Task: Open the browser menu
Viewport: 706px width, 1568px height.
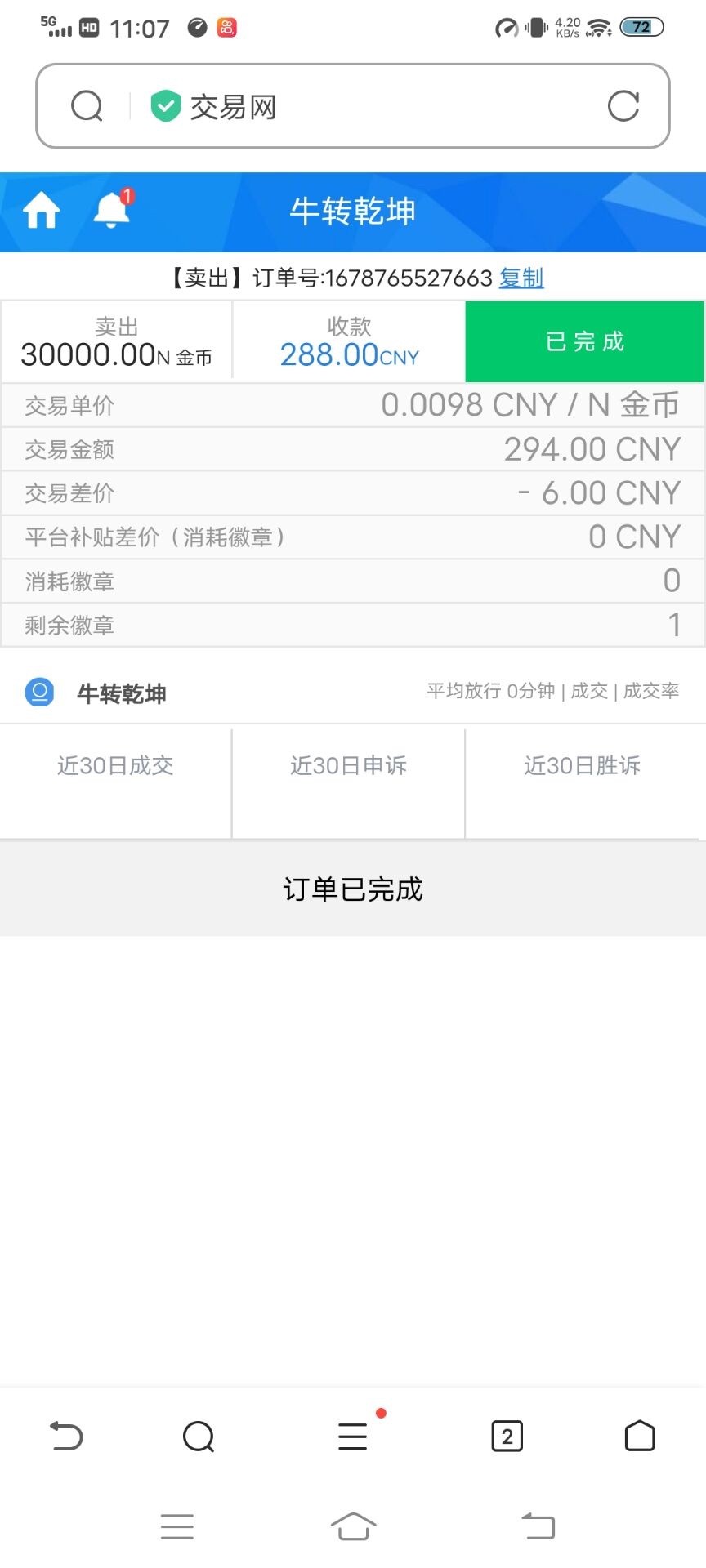Action: pyautogui.click(x=353, y=1436)
